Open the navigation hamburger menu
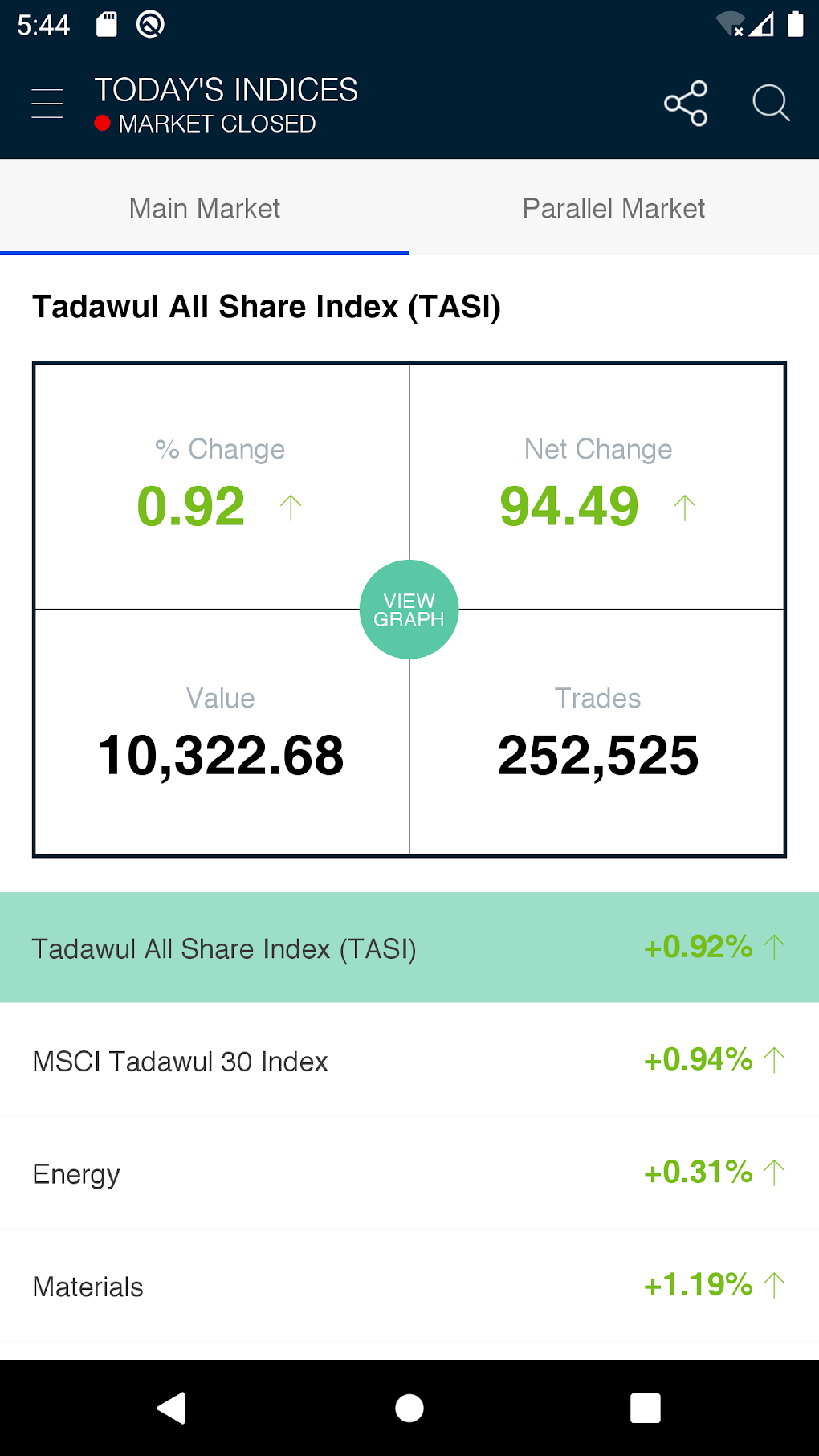This screenshot has width=819, height=1456. [46, 102]
